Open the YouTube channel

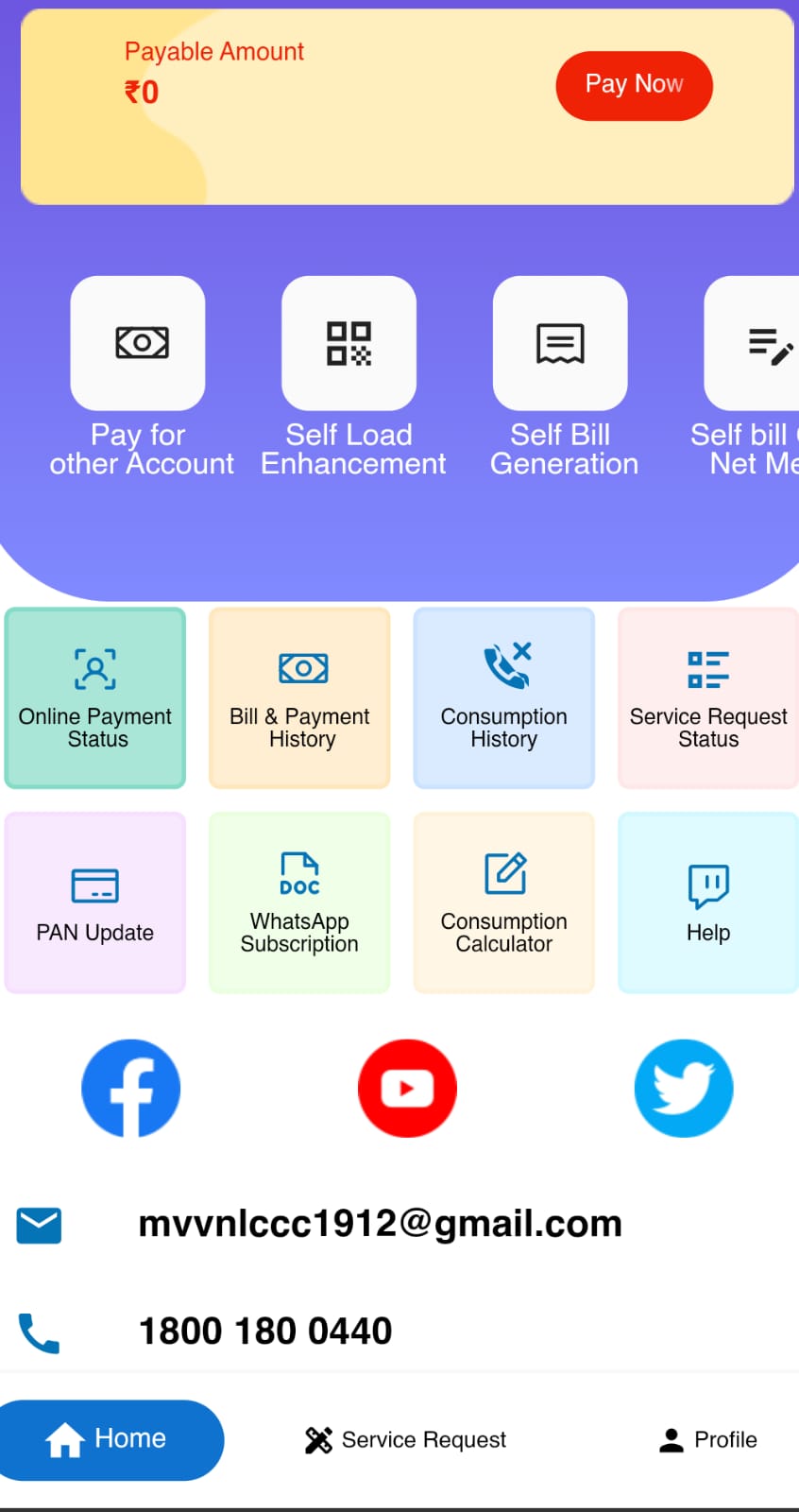coord(407,1089)
